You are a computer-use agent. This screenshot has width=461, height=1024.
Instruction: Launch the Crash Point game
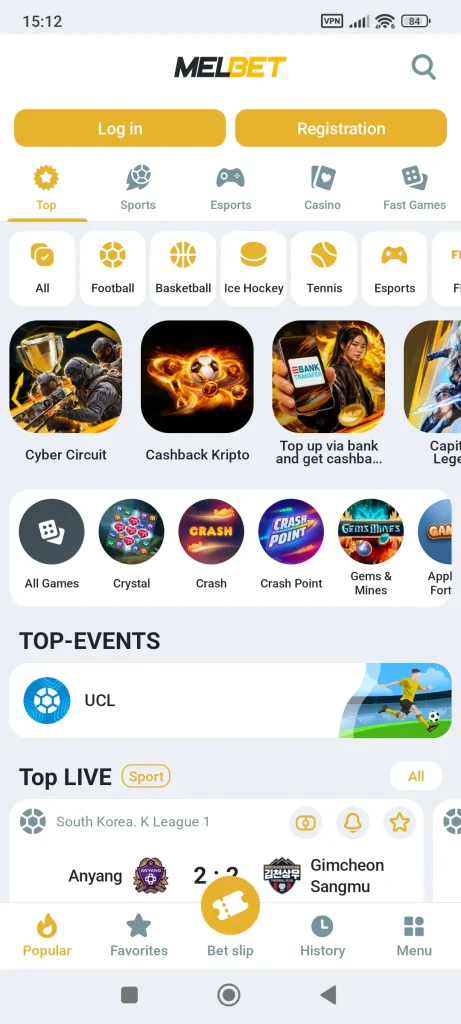click(x=291, y=545)
